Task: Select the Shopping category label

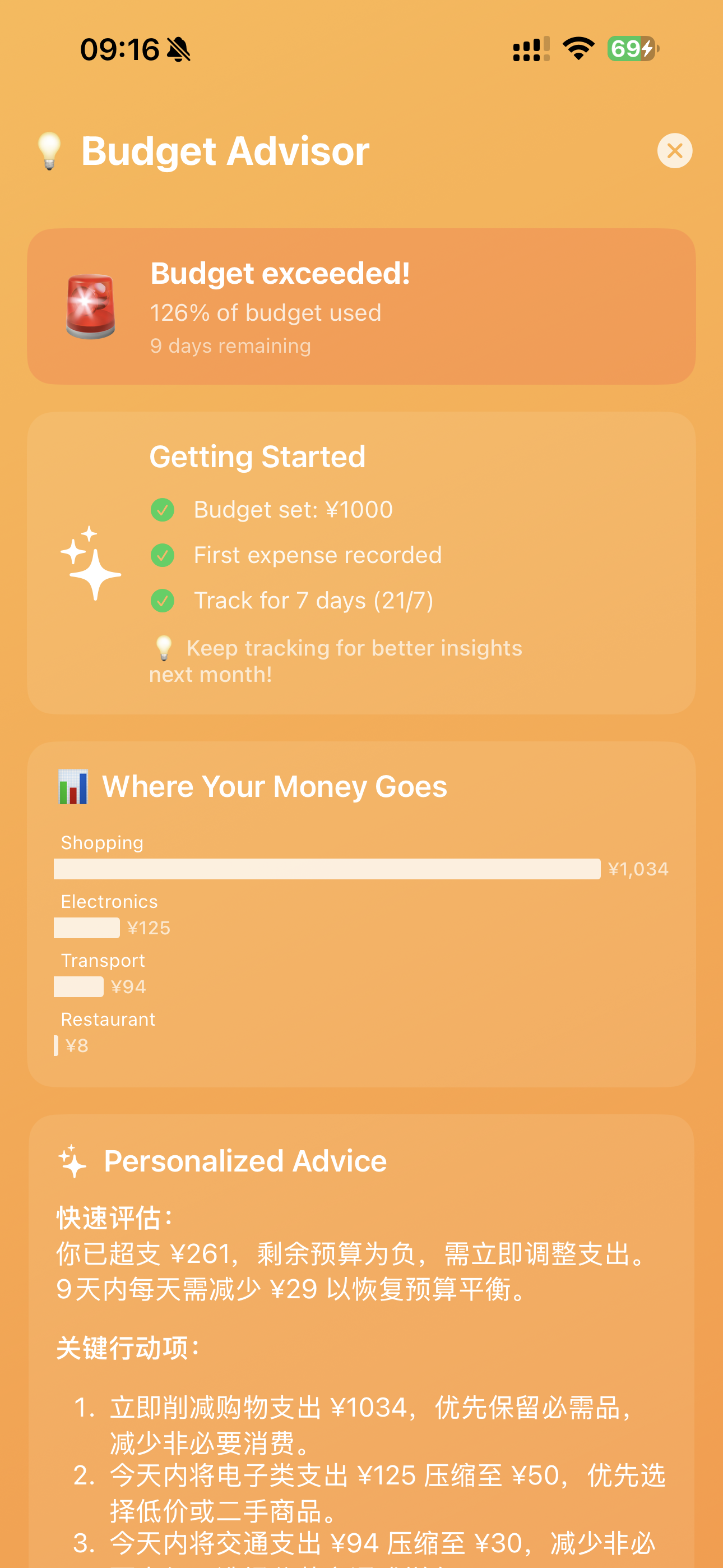Action: [x=101, y=843]
